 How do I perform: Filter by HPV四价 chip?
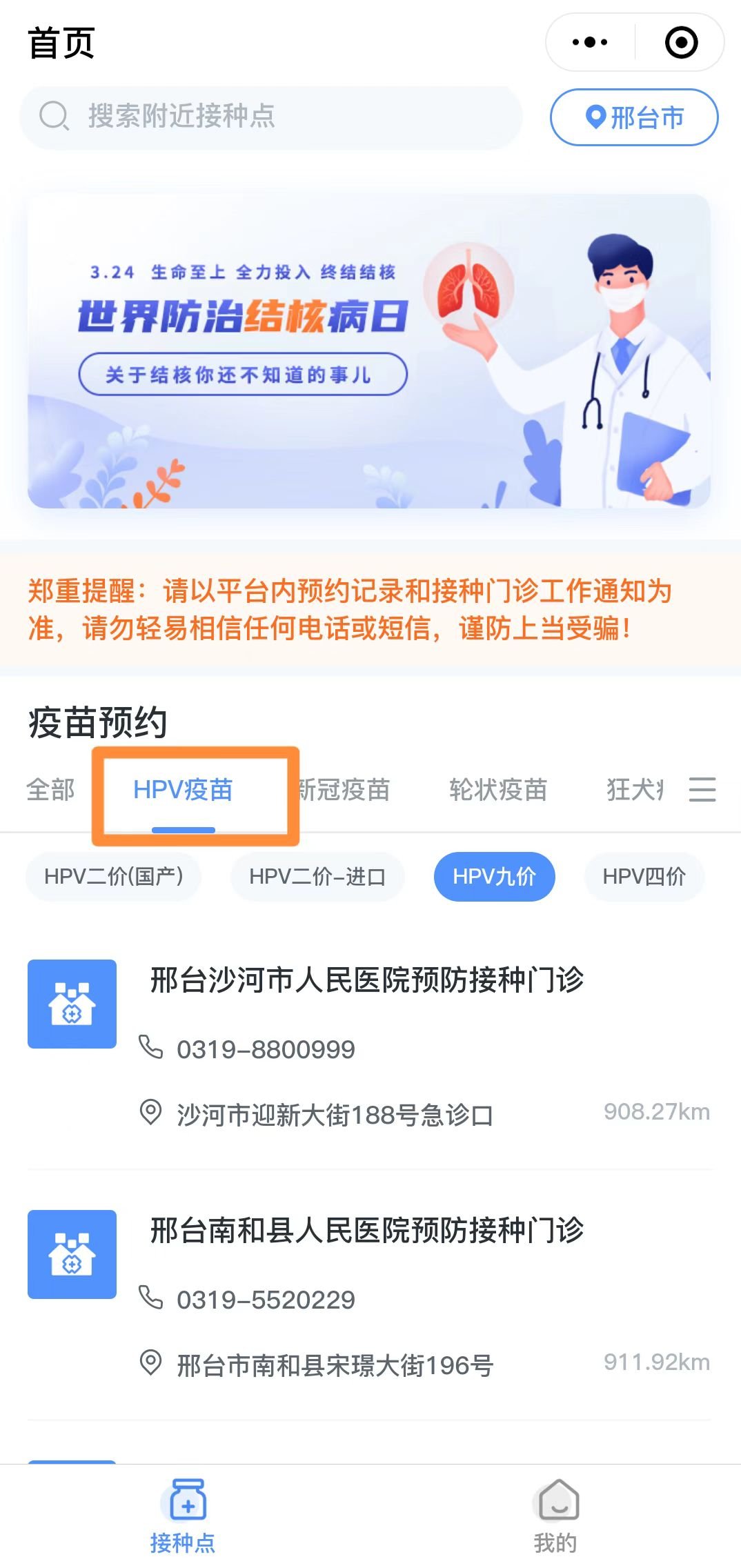[x=644, y=877]
